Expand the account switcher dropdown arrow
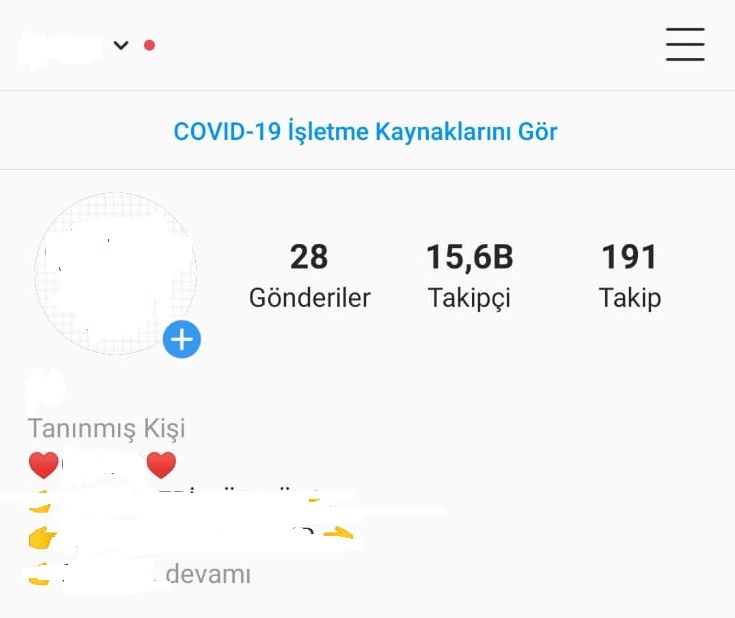Screen dimensions: 735x618 (x=121, y=45)
